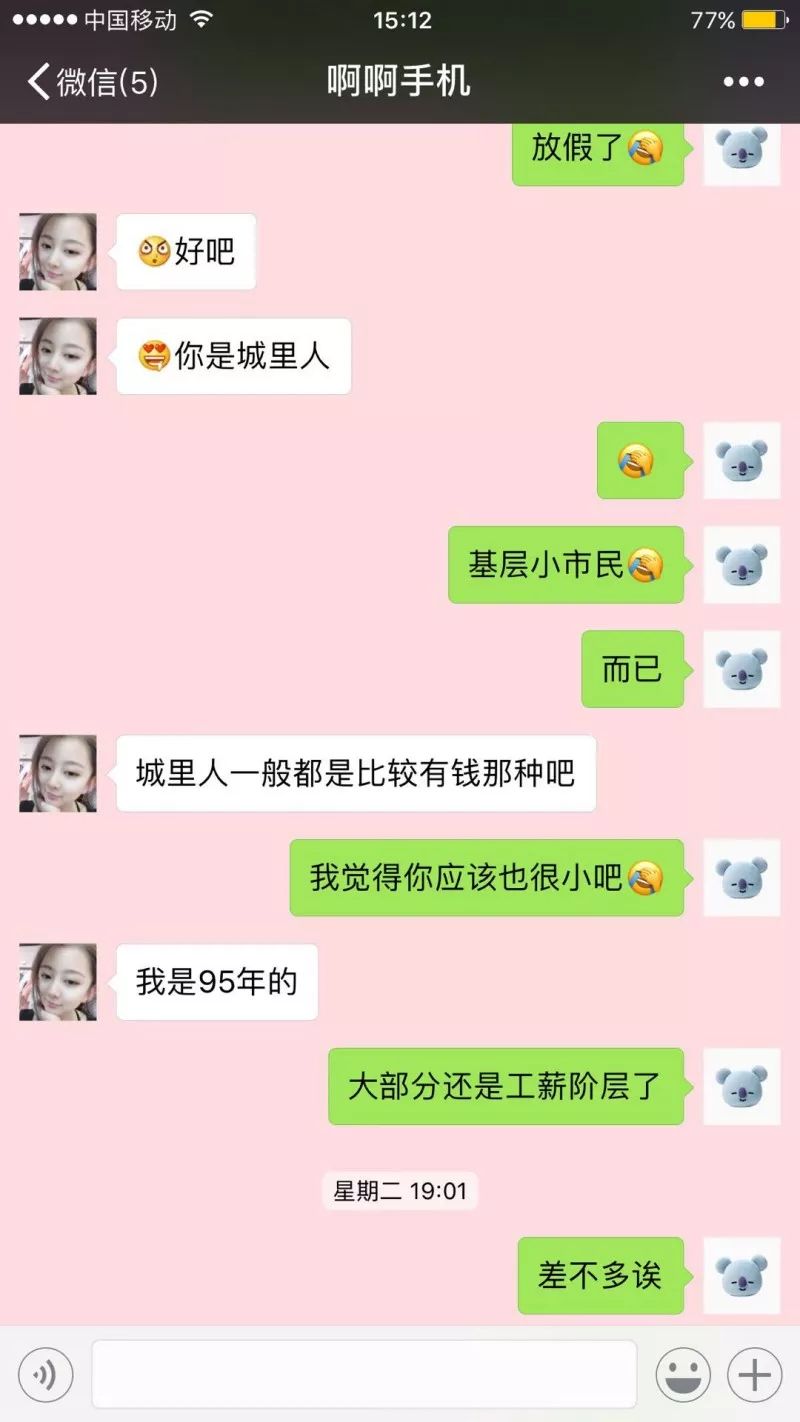This screenshot has width=800, height=1422.
Task: Open contact avatar beside 你是城里人 message
Action: (x=58, y=356)
